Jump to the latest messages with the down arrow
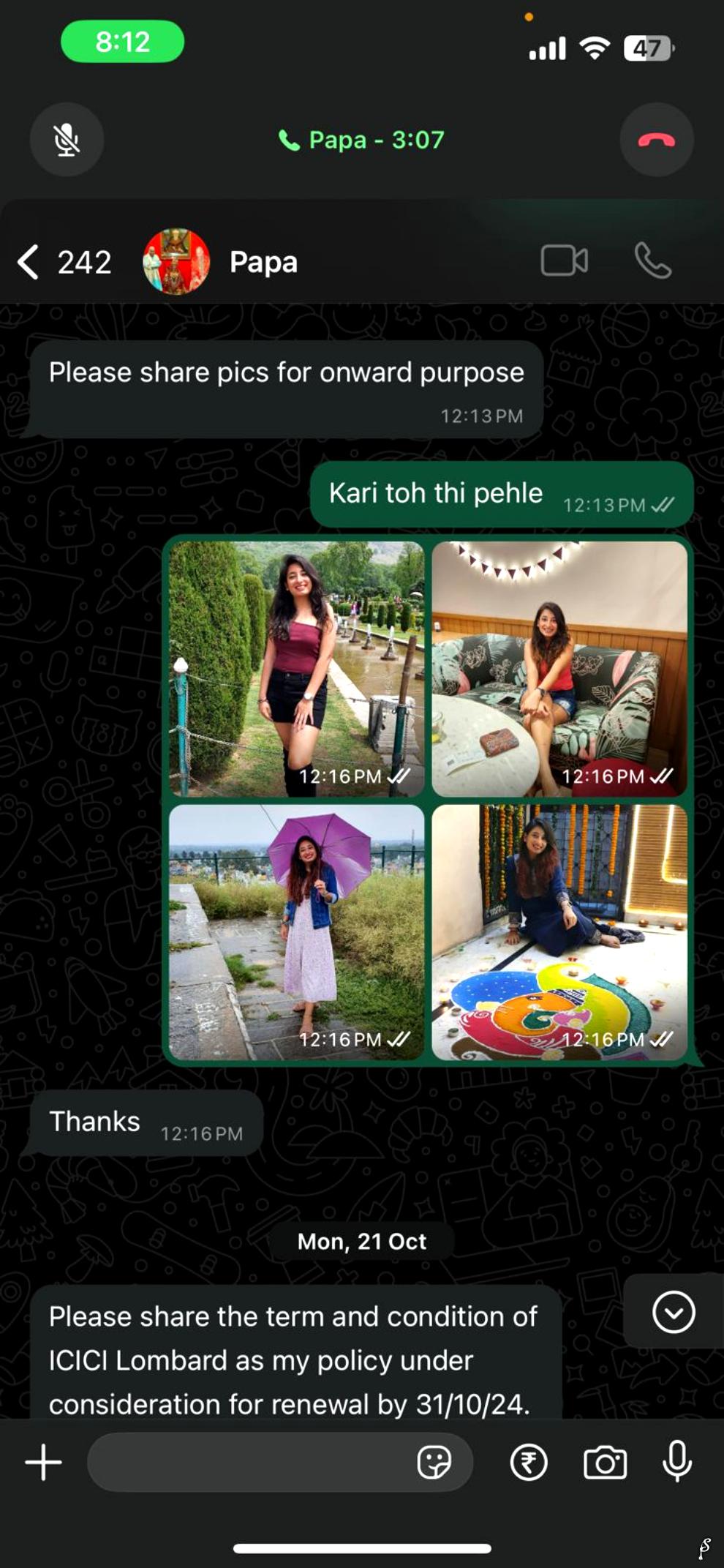Viewport: 724px width, 1568px height. [674, 1312]
